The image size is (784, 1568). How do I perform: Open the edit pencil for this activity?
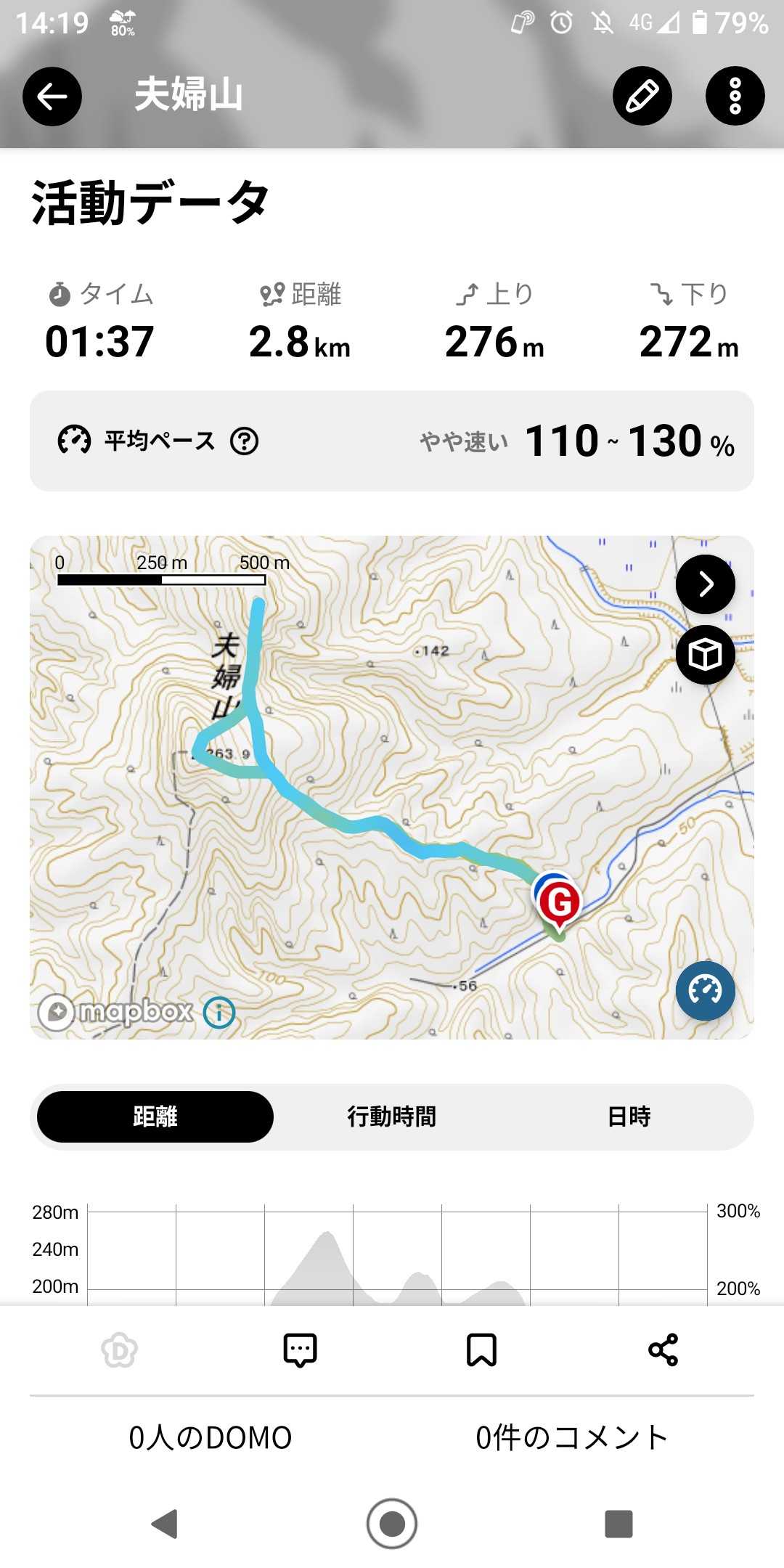[642, 96]
